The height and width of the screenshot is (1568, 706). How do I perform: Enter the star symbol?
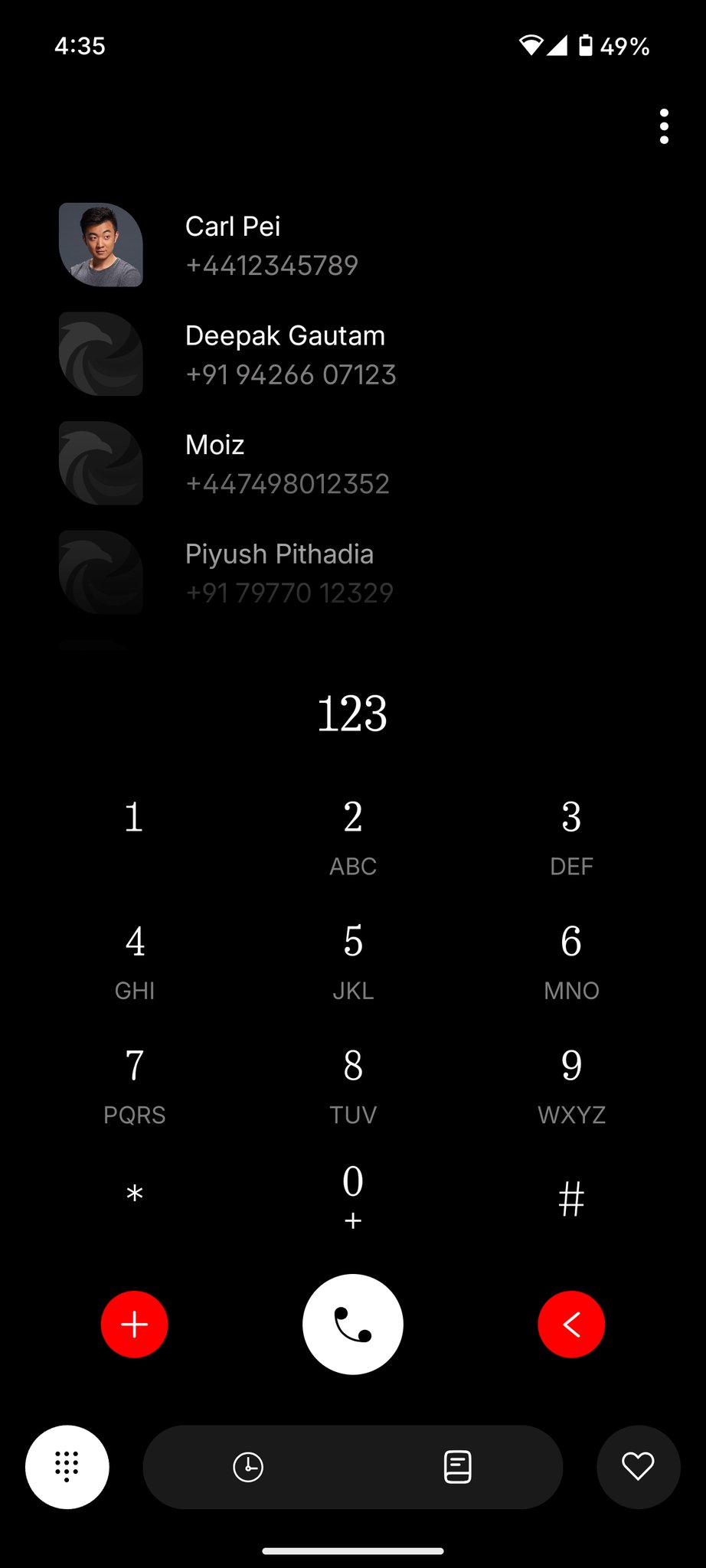[135, 1195]
